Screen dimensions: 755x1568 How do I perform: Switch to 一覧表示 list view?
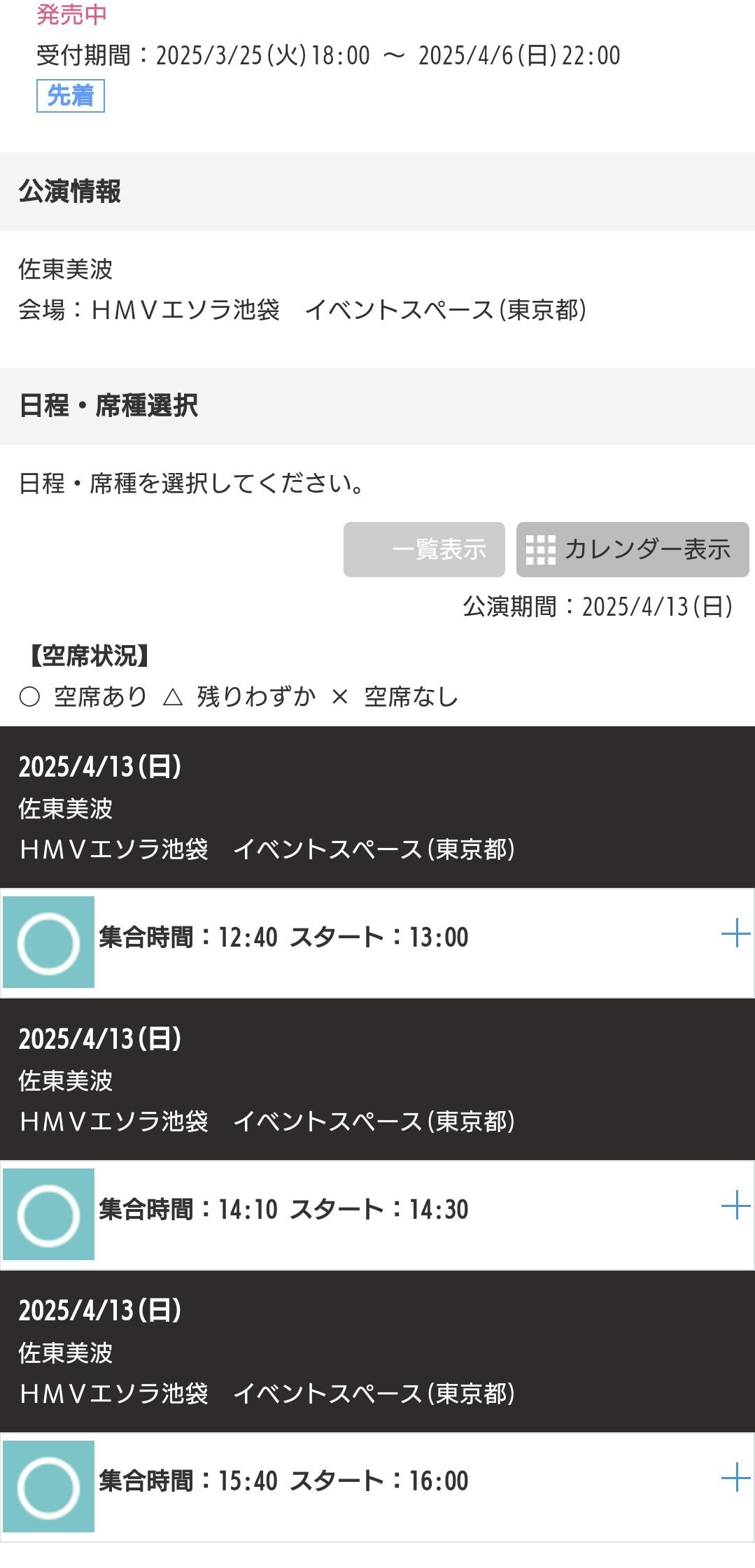[424, 549]
